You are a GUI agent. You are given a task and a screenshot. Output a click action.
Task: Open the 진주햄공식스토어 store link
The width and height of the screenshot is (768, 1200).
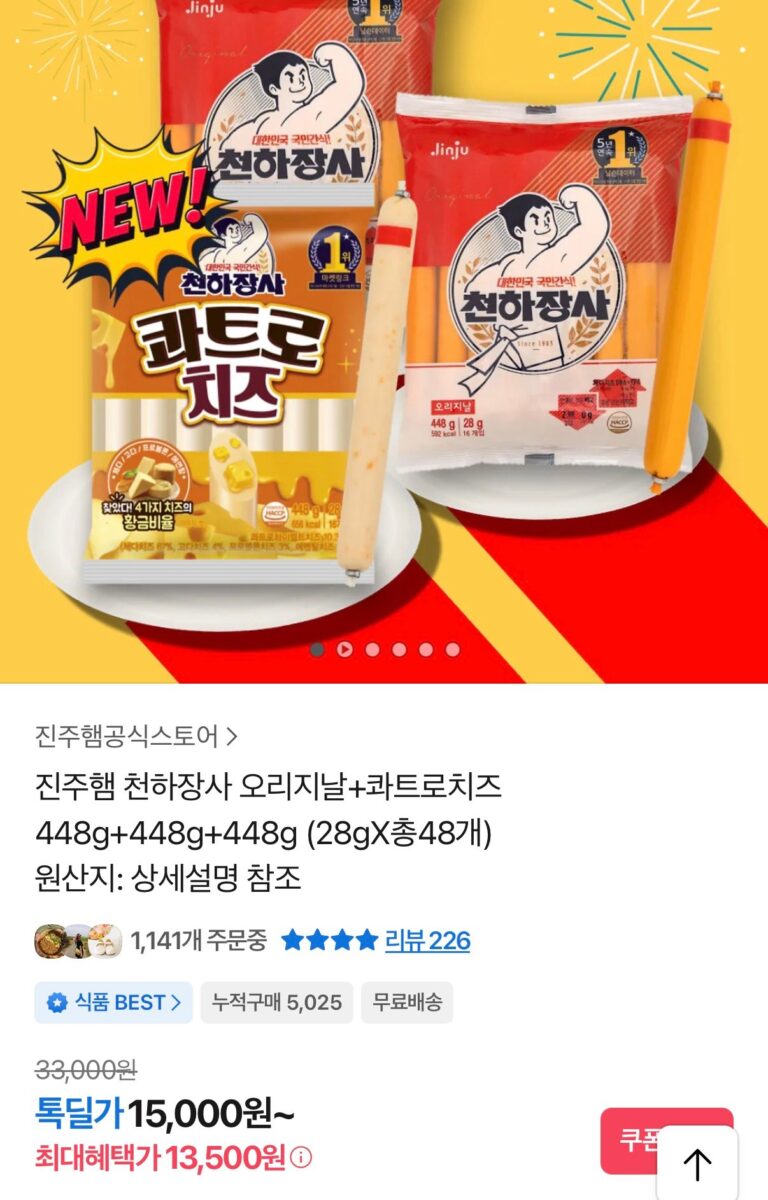tap(136, 737)
